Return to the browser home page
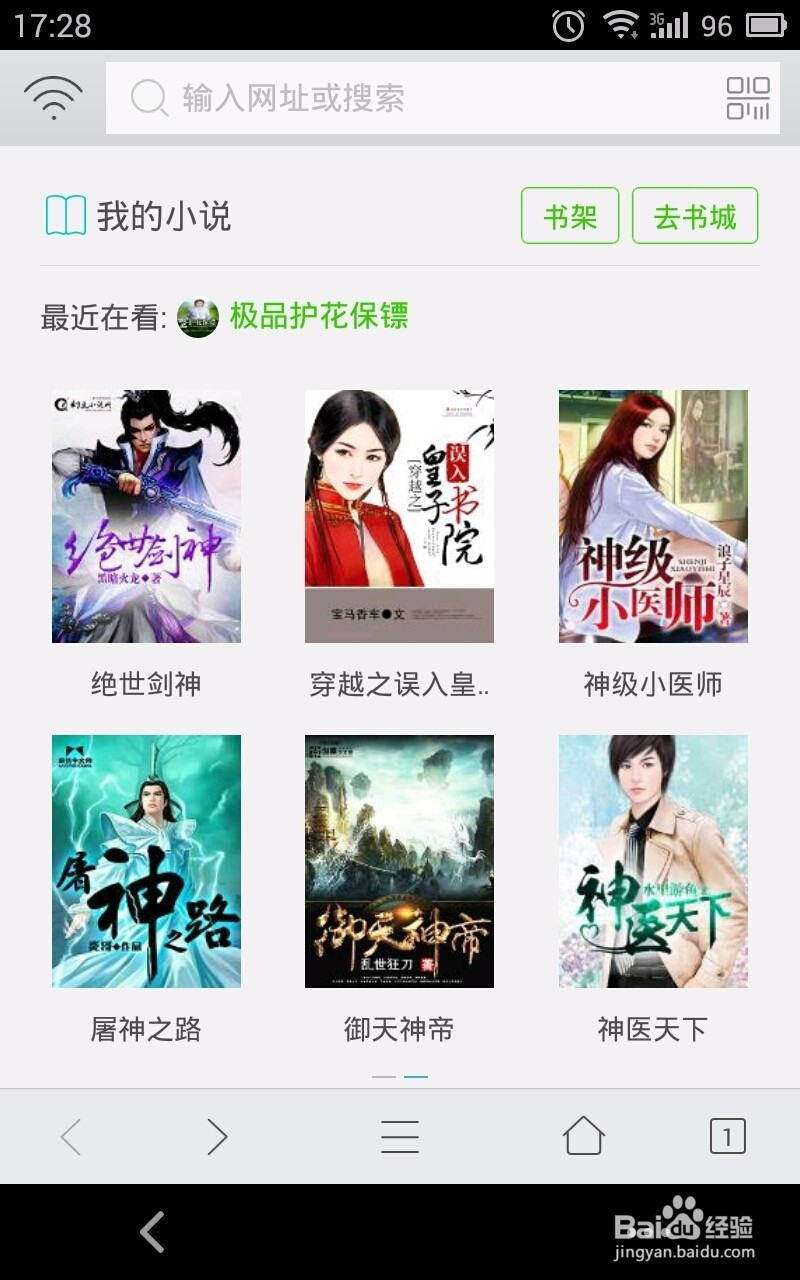 pyautogui.click(x=584, y=1136)
